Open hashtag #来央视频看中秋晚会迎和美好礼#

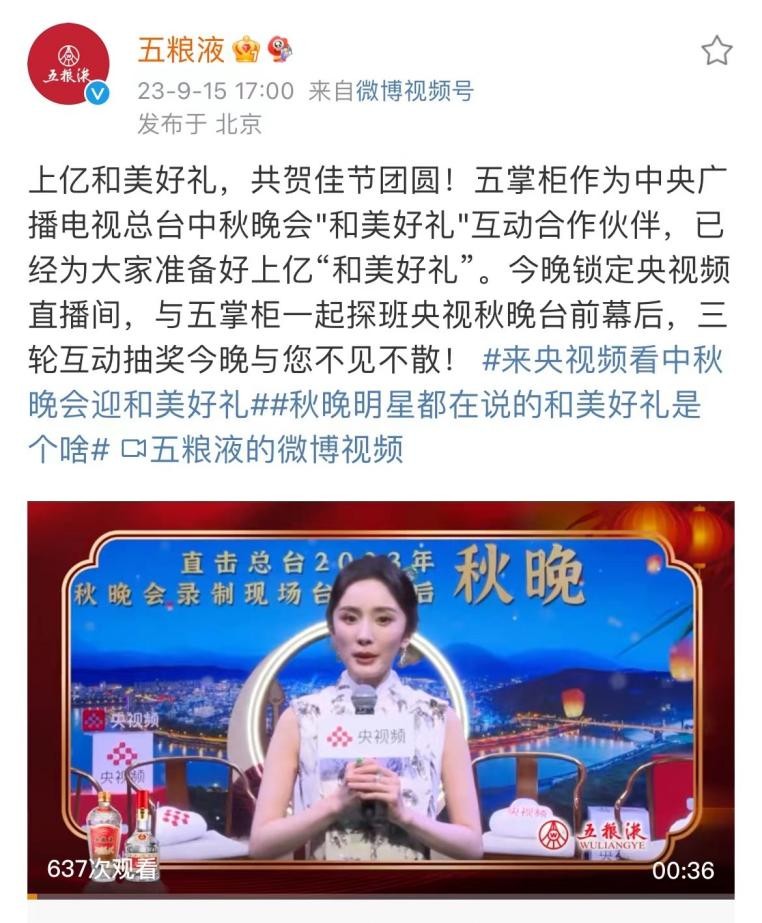(602, 359)
